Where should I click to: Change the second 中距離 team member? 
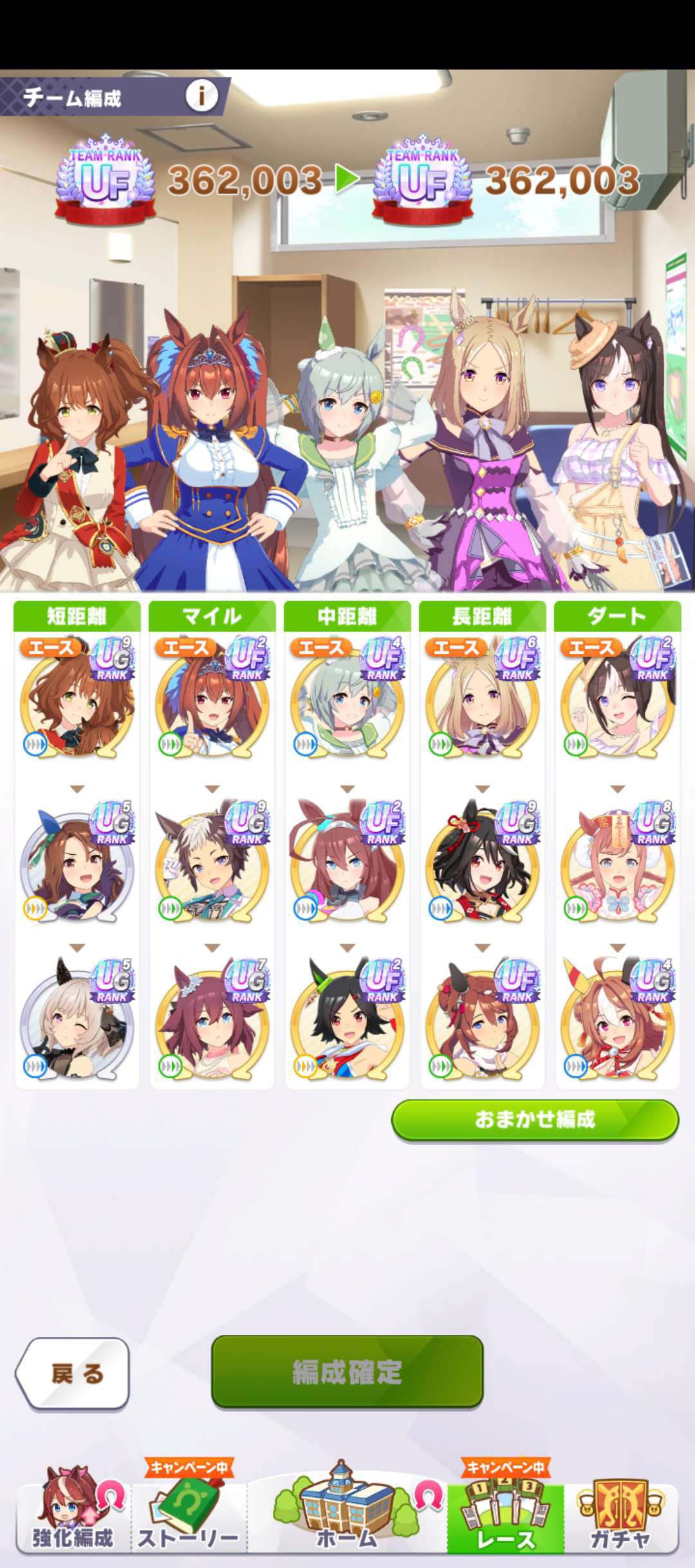(x=347, y=863)
